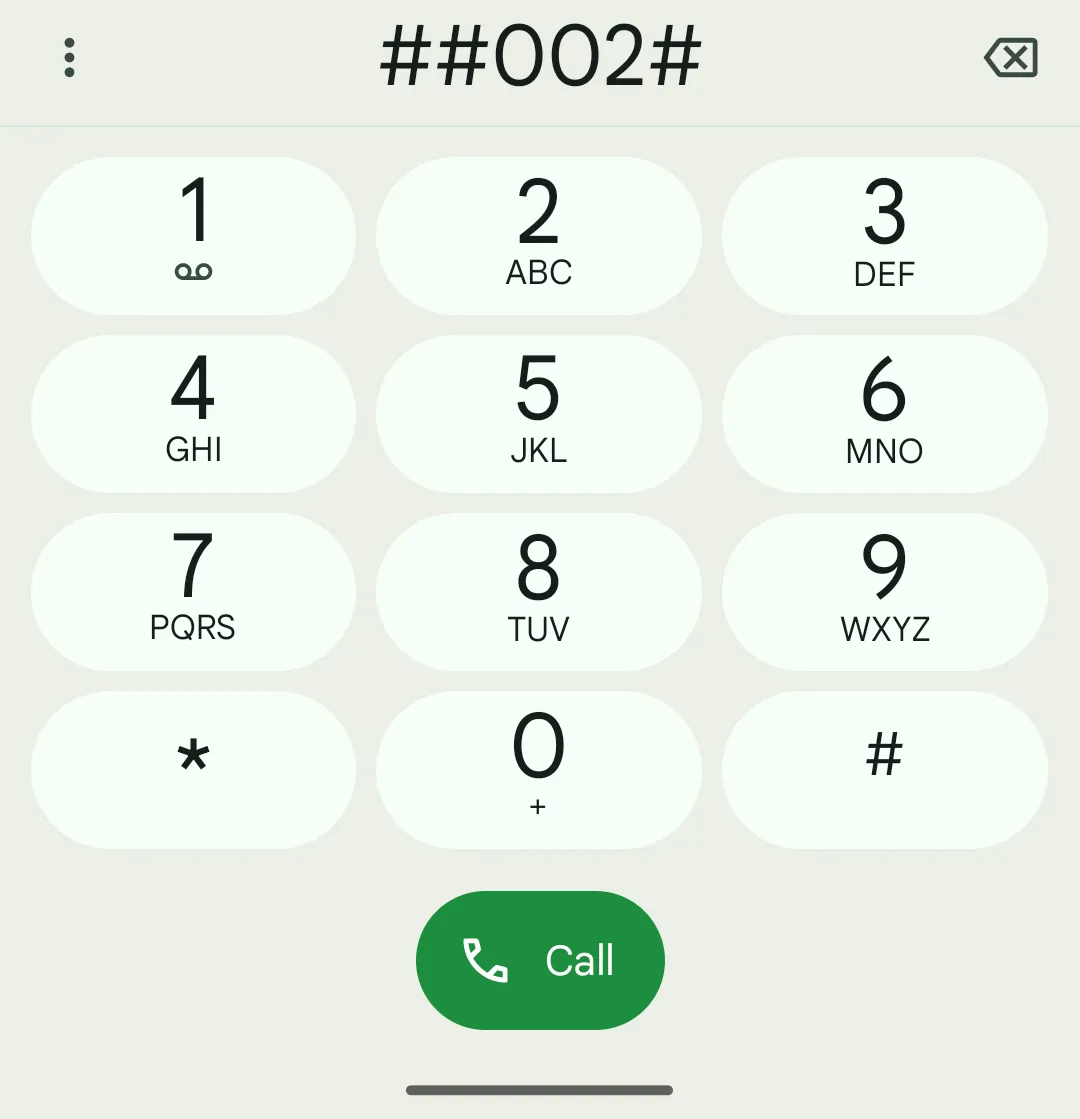This screenshot has width=1080, height=1119.
Task: Tap the 5 JKL key
Action: pos(539,414)
